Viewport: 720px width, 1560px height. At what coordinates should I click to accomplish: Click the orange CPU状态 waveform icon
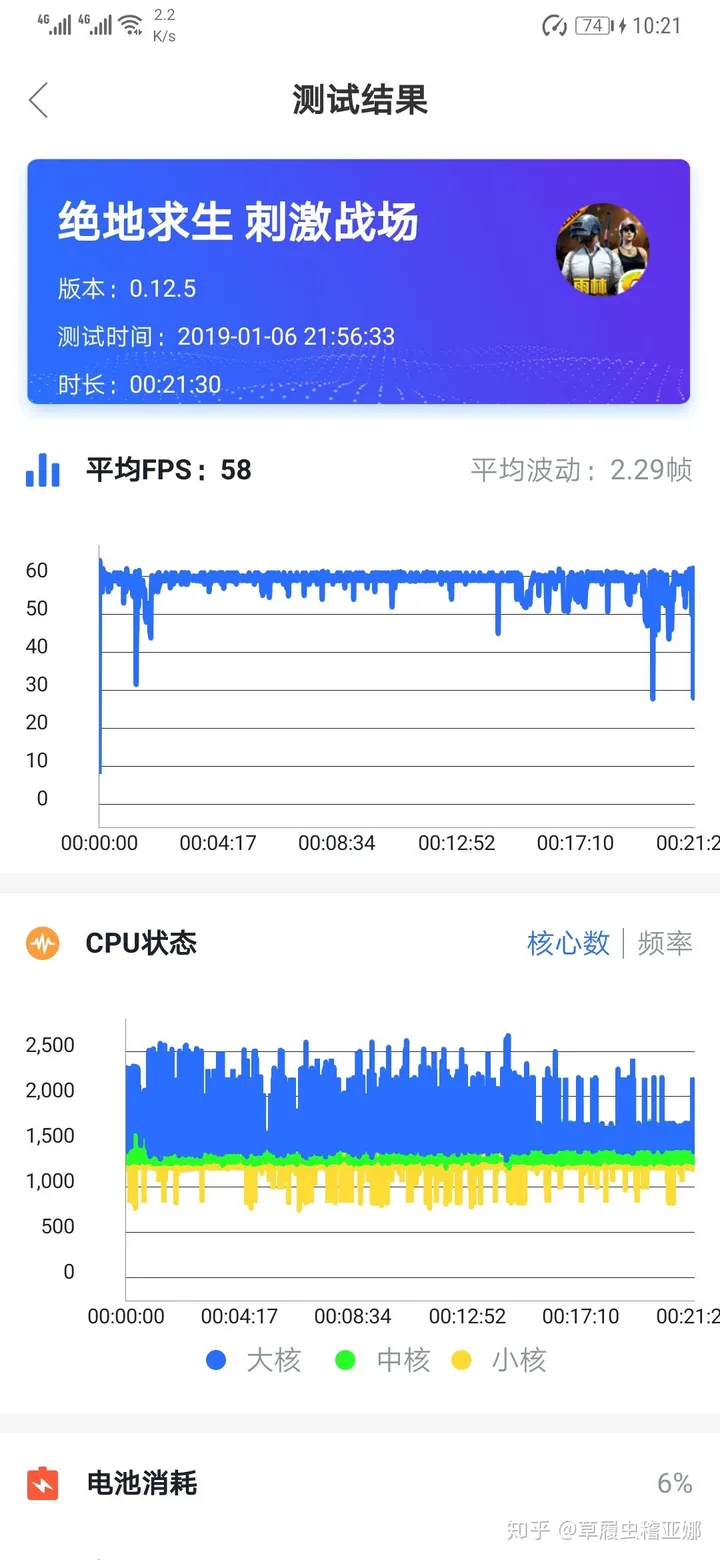pyautogui.click(x=44, y=942)
